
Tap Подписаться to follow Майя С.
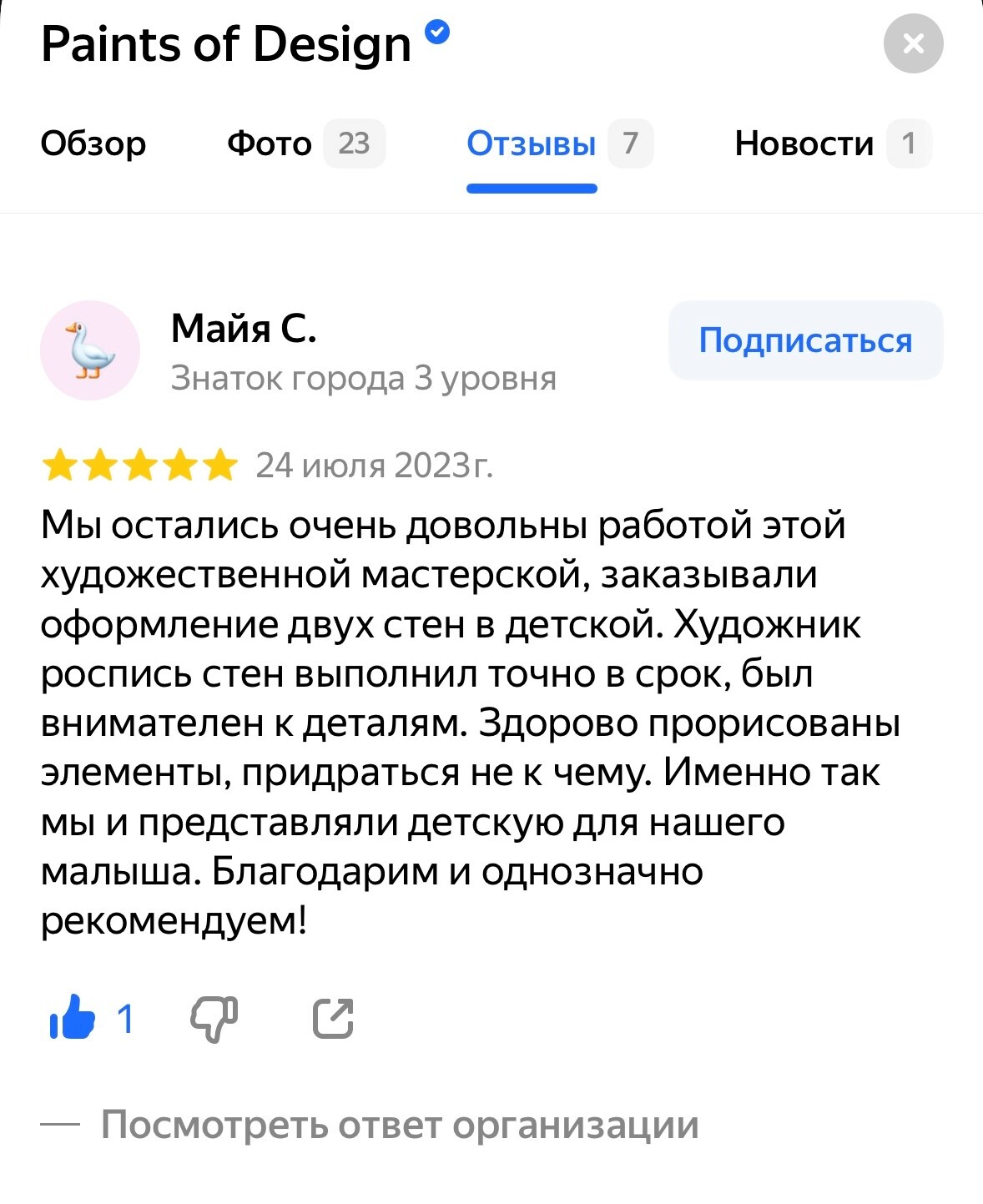point(805,340)
